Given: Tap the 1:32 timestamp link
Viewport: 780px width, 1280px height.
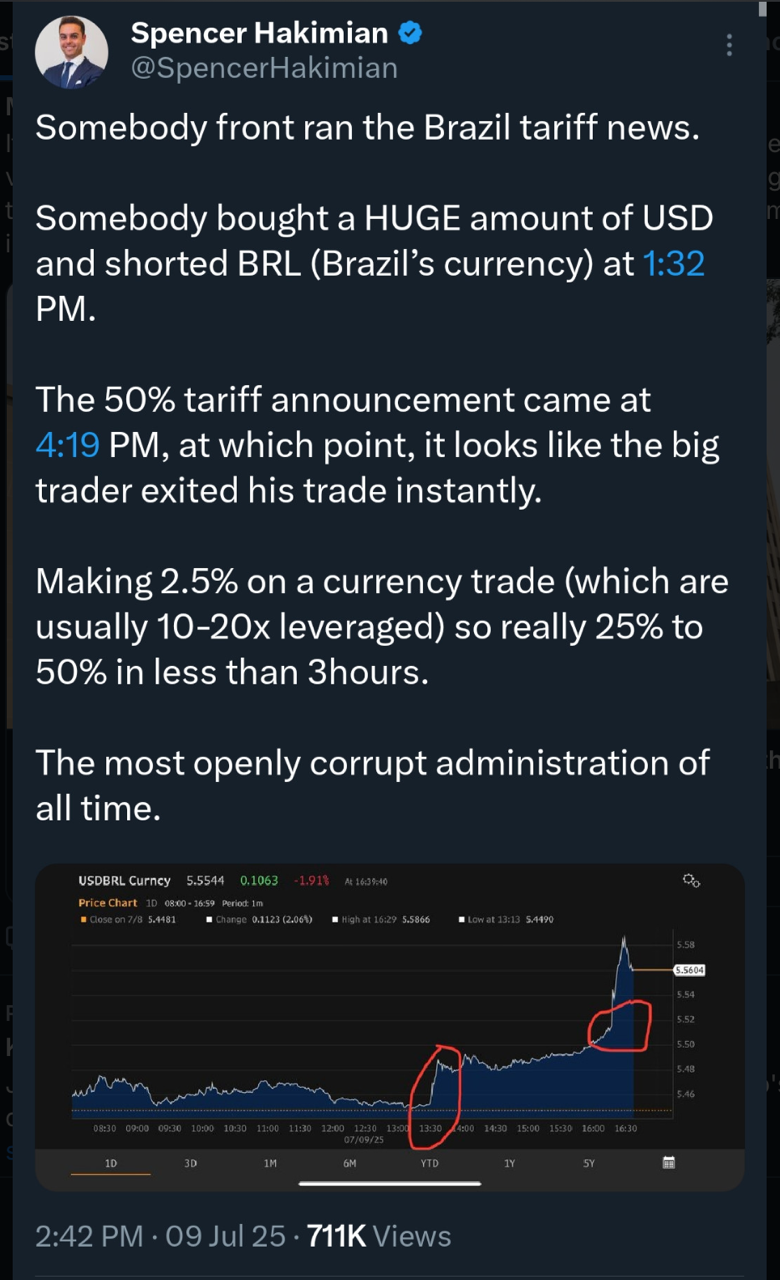Looking at the screenshot, I should pyautogui.click(x=675, y=263).
